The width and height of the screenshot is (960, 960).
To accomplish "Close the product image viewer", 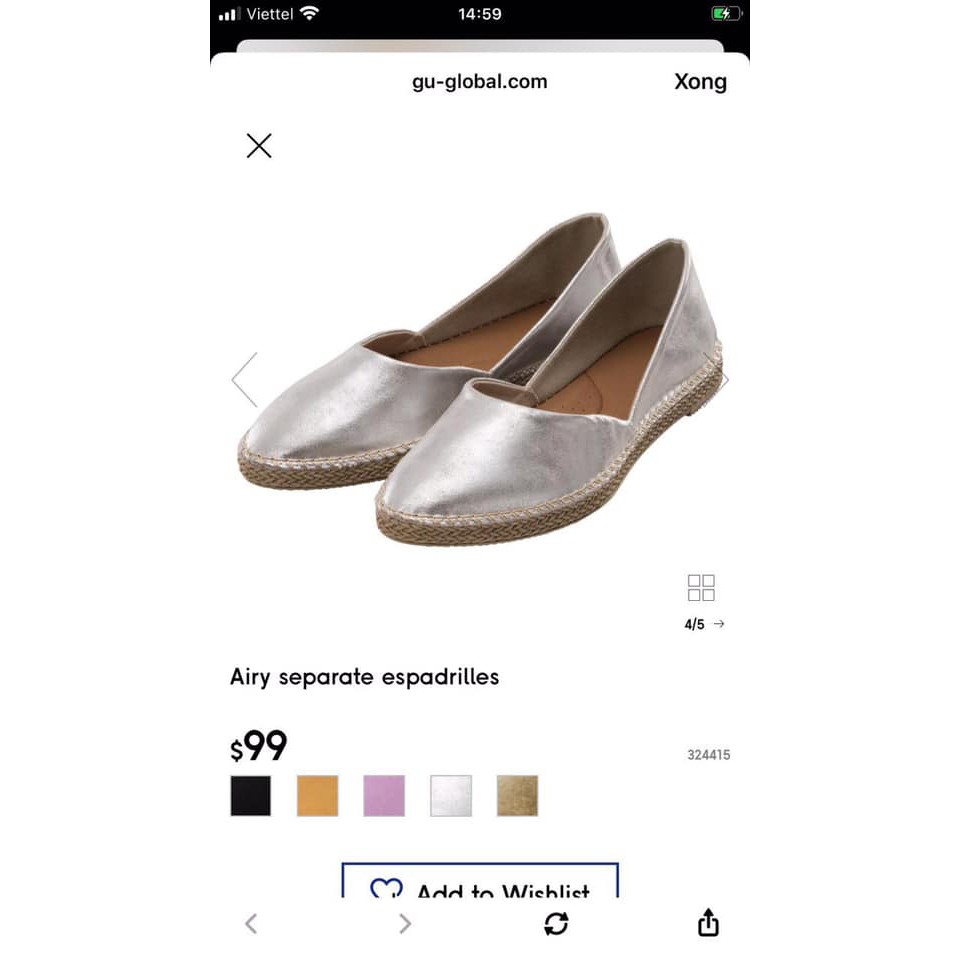I will tap(259, 146).
